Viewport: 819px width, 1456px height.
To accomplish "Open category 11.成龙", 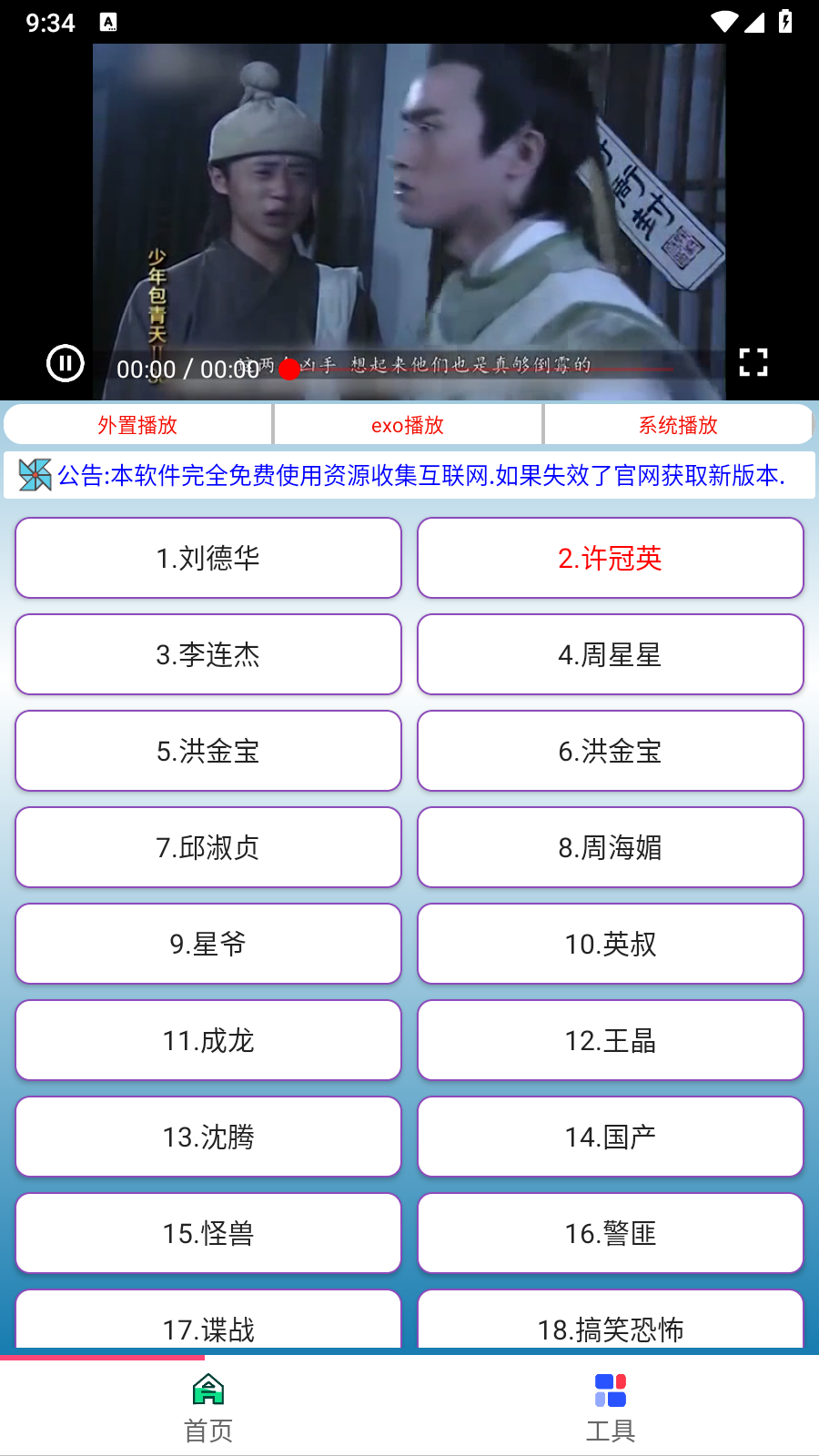I will [x=207, y=1040].
